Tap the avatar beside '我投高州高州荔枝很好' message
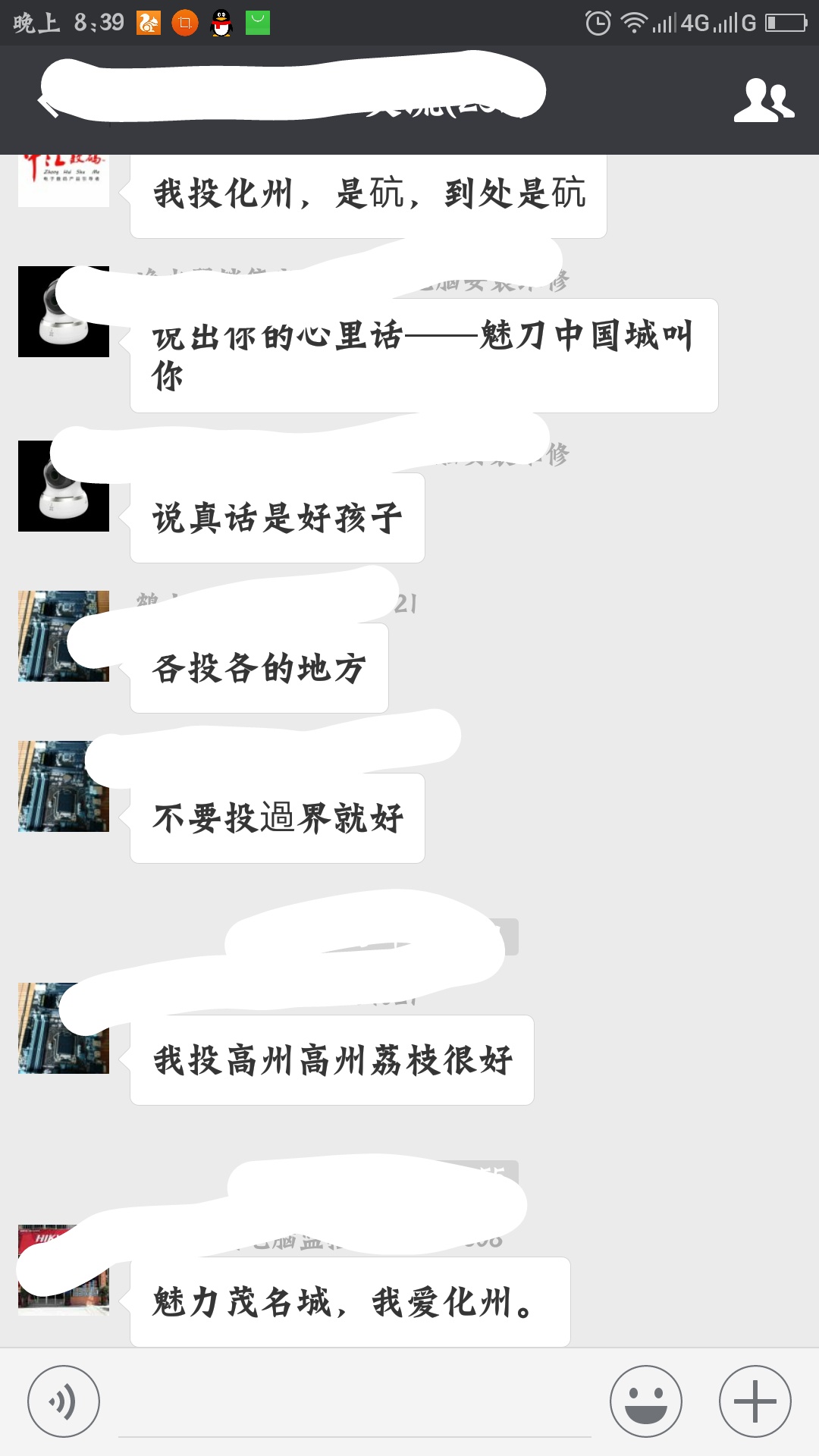 (x=64, y=1028)
